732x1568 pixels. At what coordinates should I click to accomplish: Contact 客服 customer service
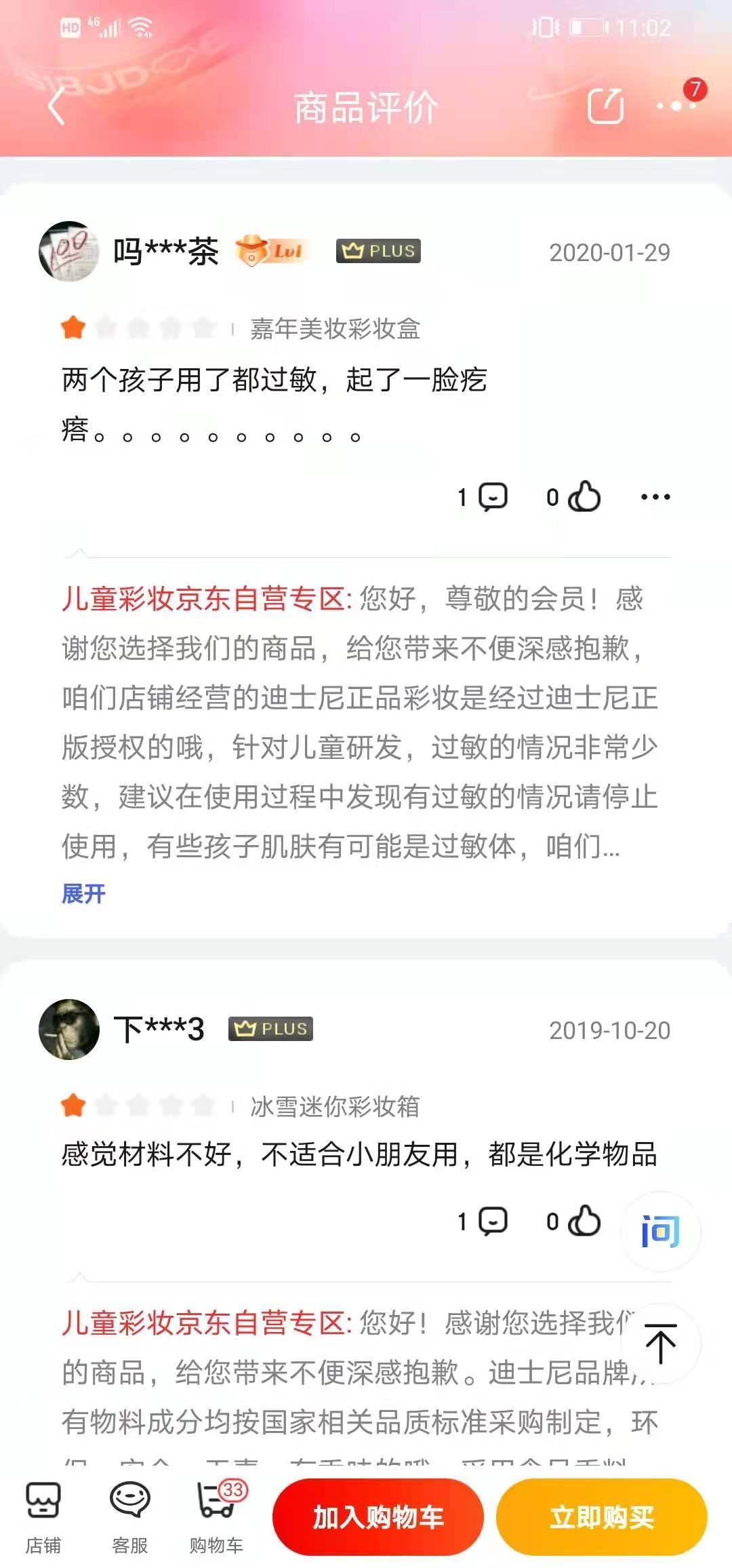coord(129,1518)
